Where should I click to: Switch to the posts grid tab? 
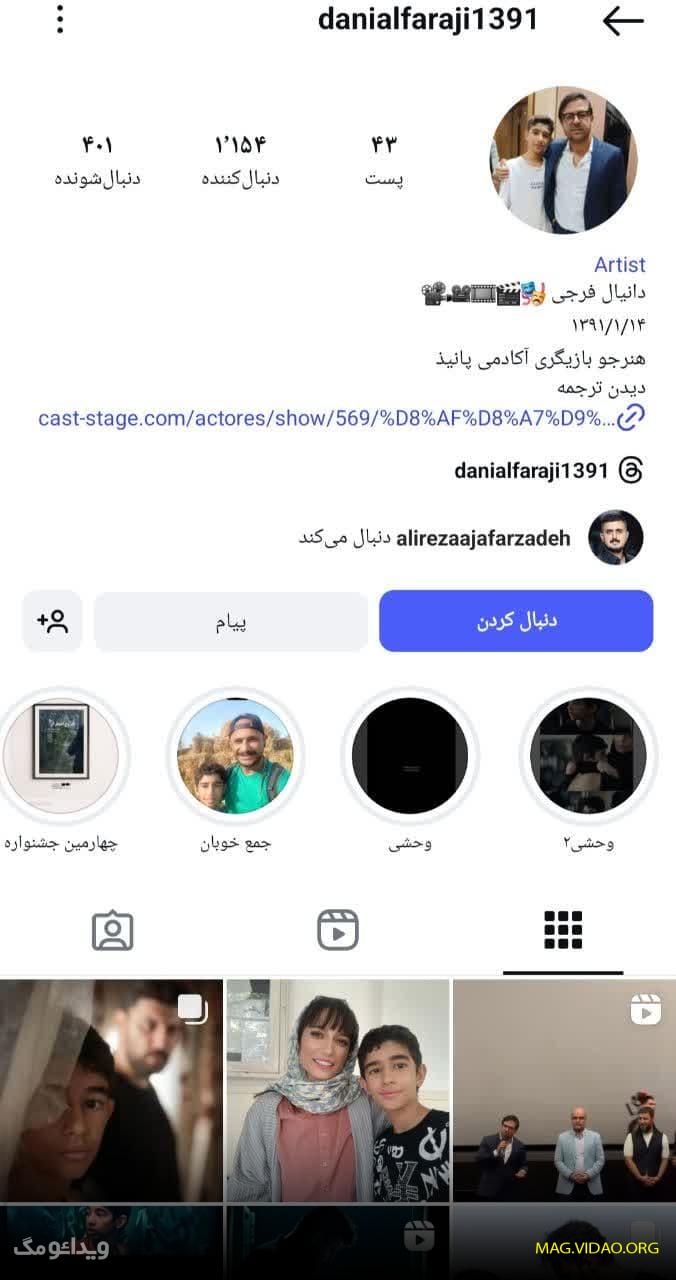tap(563, 930)
